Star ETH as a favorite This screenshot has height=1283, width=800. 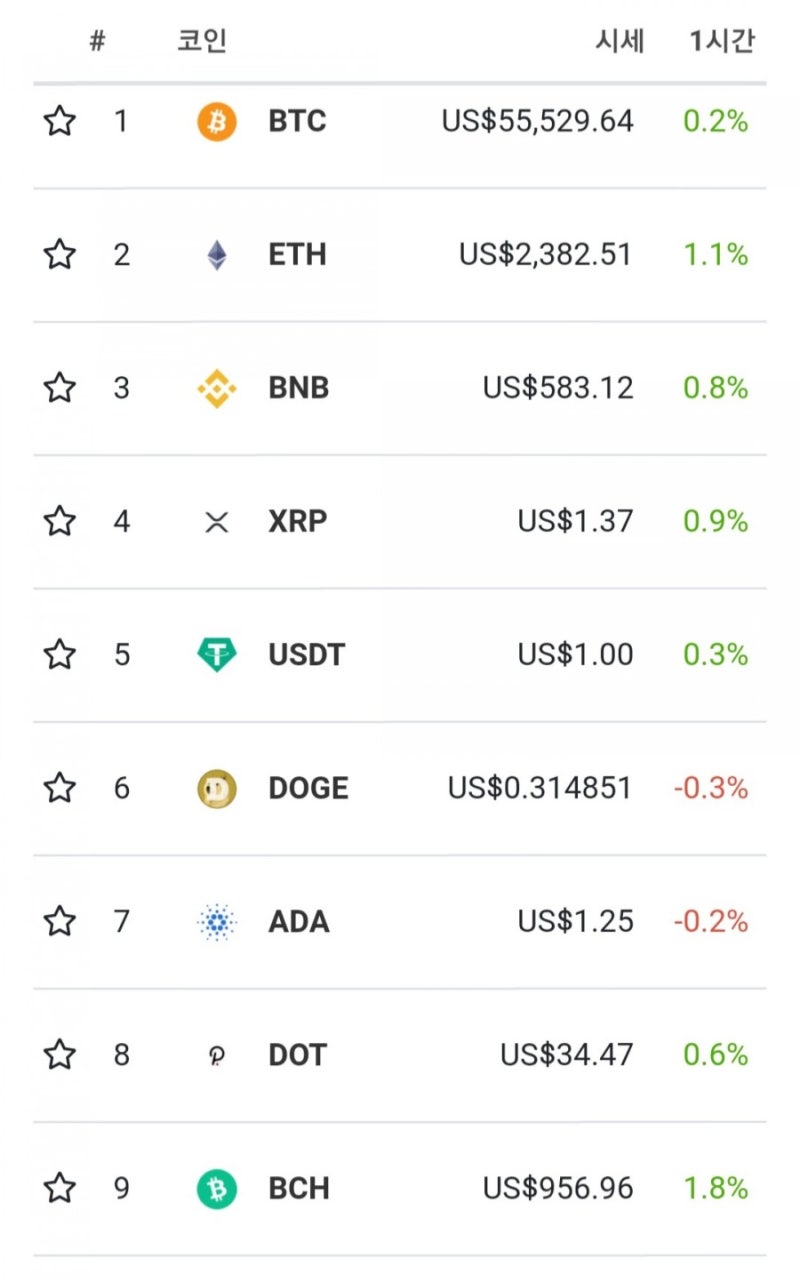pos(60,255)
